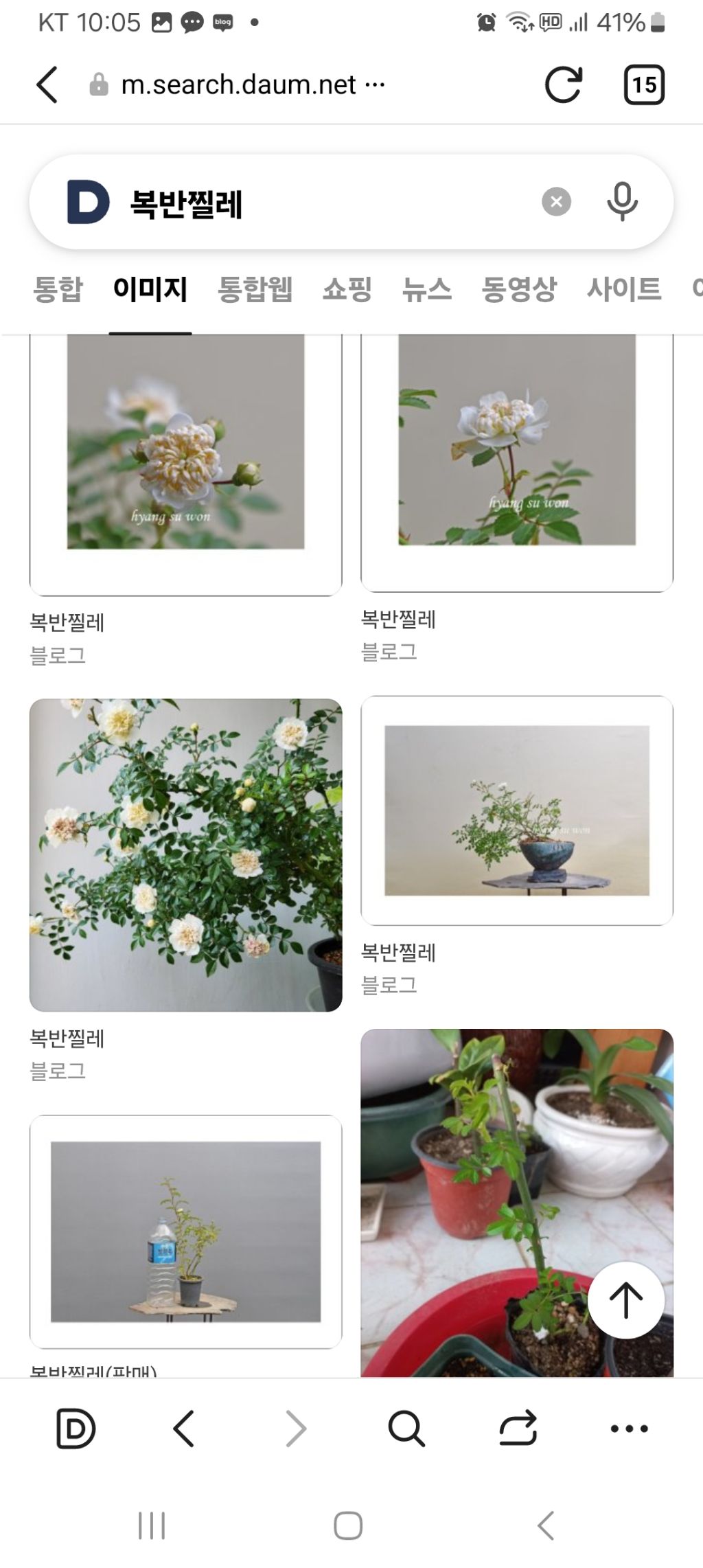Image resolution: width=703 pixels, height=1568 pixels.
Task: Open Daum home from the bottom toolbar
Action: point(75,1429)
